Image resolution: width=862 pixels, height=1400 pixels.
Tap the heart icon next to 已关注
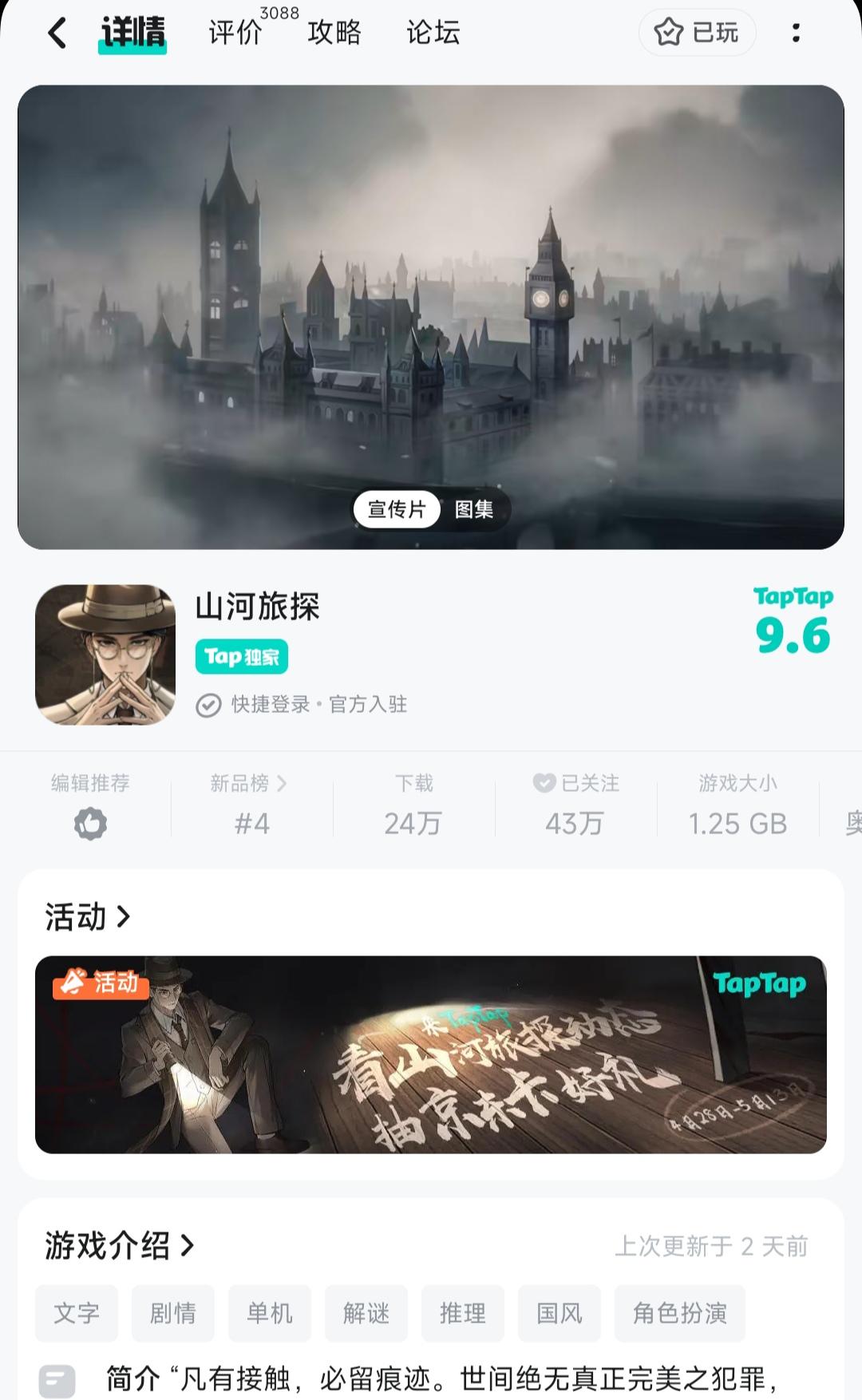click(x=544, y=784)
